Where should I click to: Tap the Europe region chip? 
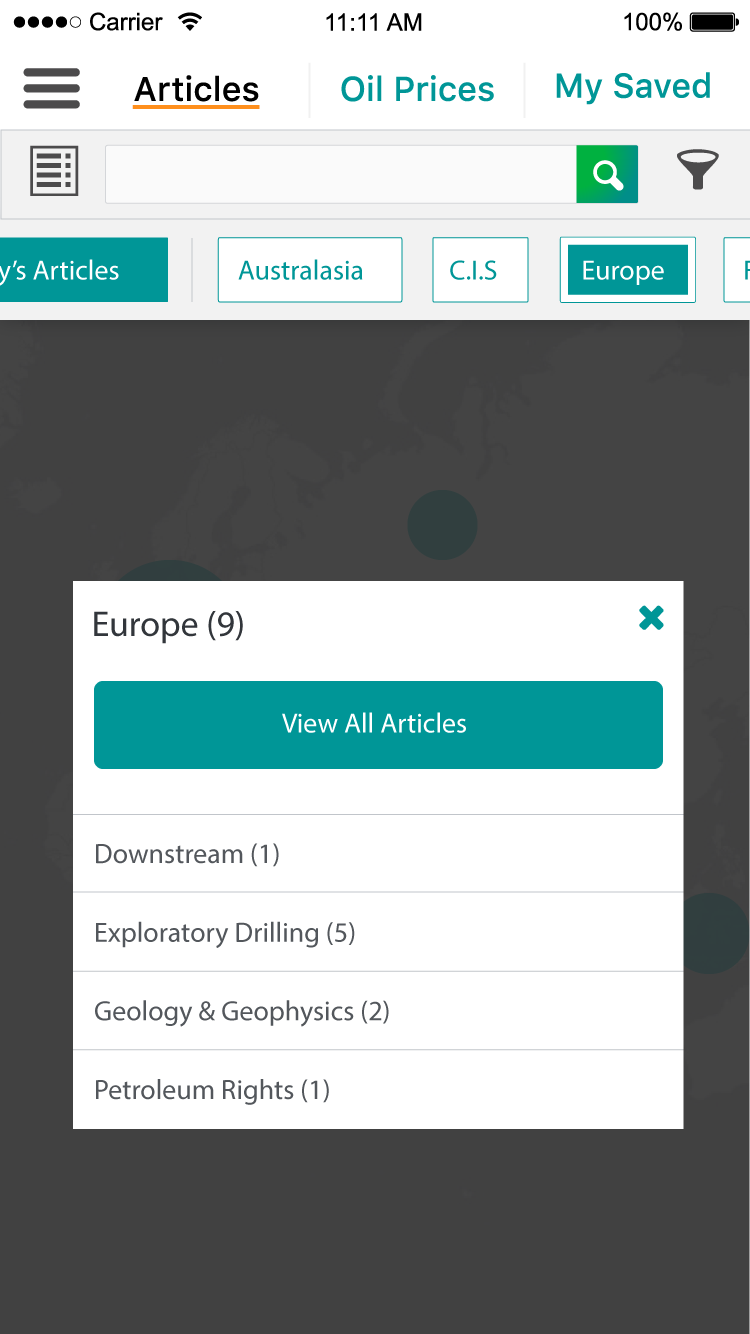click(x=628, y=270)
